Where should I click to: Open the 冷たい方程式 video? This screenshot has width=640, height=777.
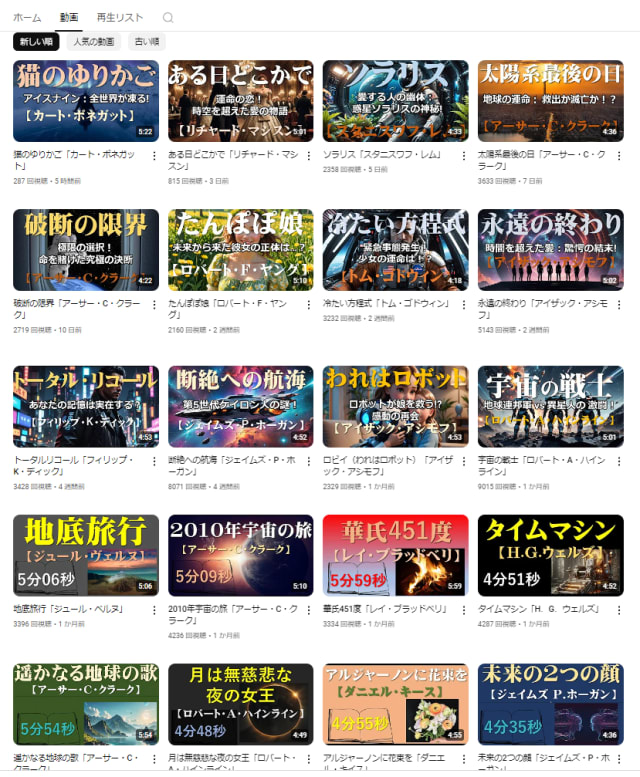[x=395, y=249]
